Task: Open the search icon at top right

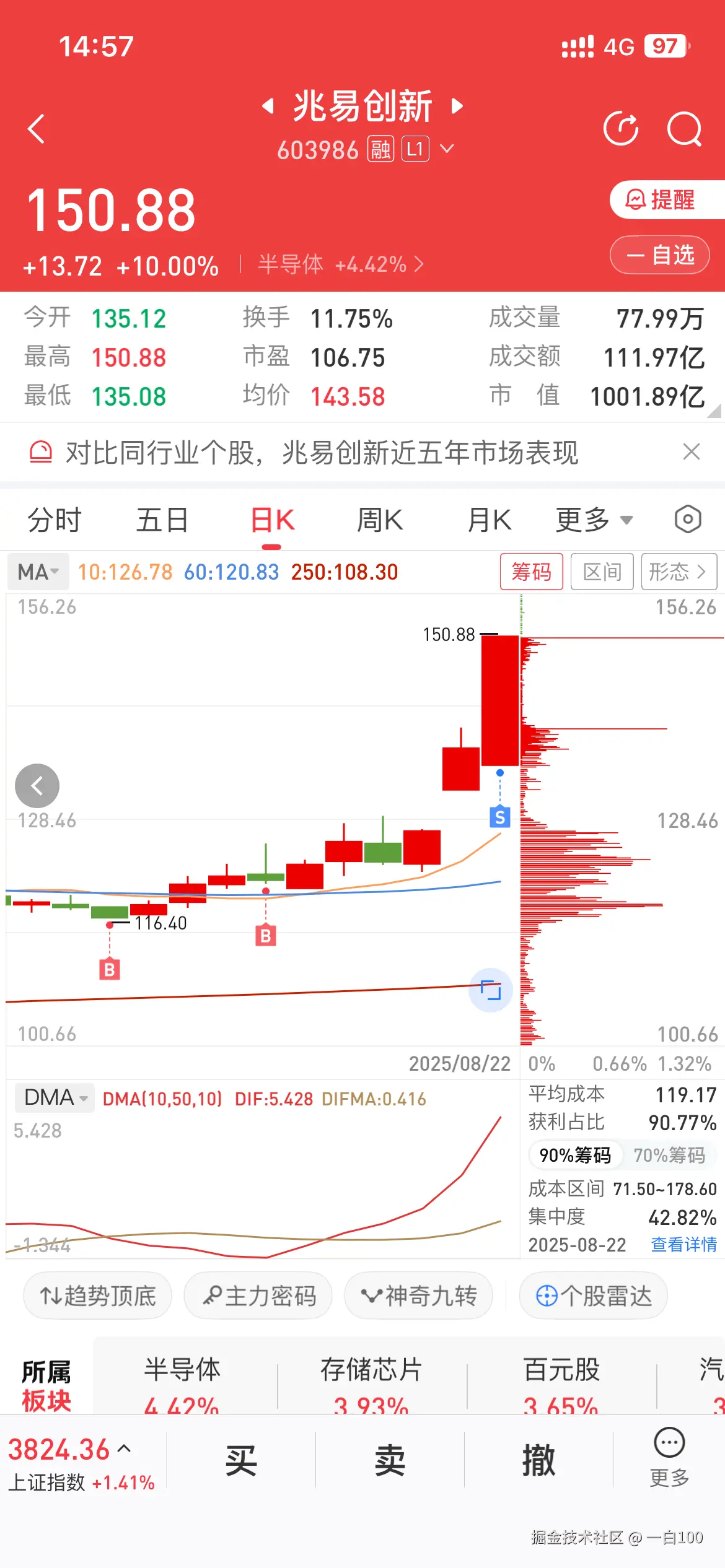Action: pos(684,129)
